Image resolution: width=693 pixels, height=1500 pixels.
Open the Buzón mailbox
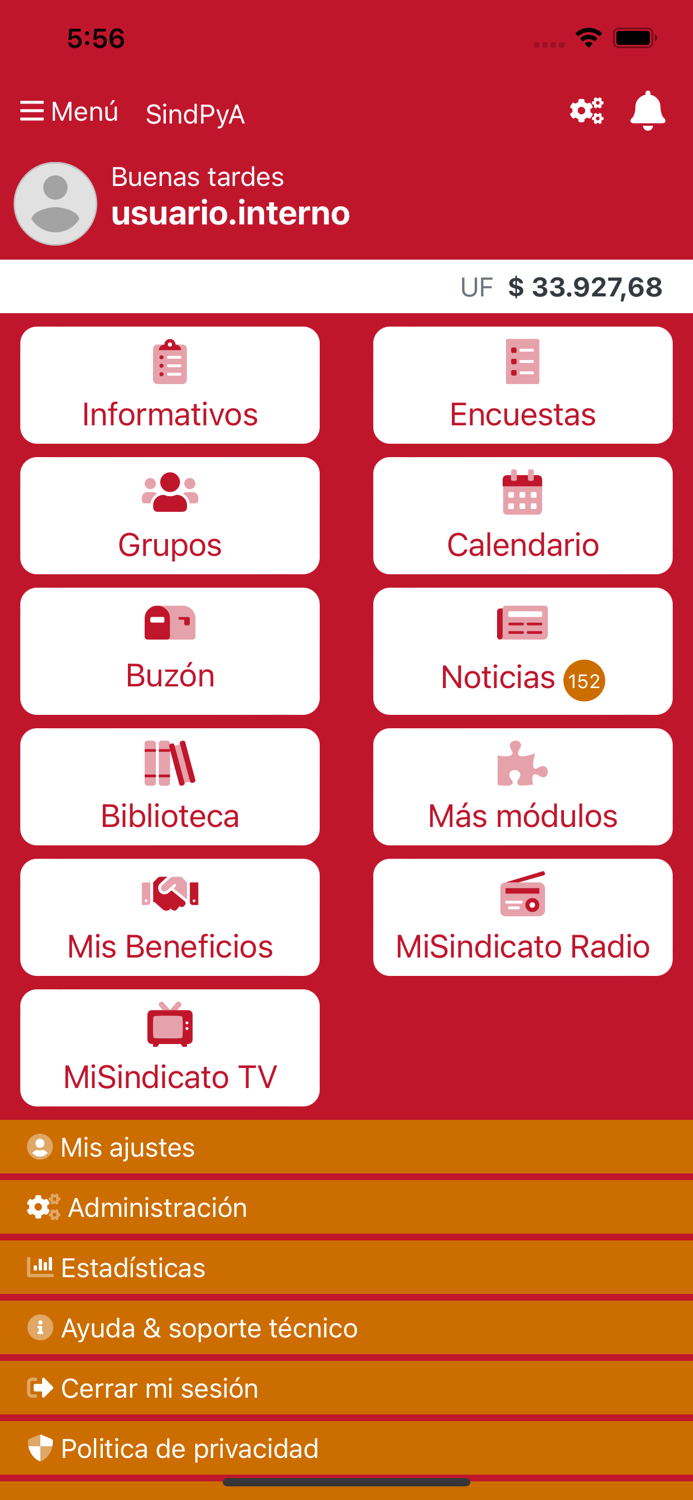(170, 651)
